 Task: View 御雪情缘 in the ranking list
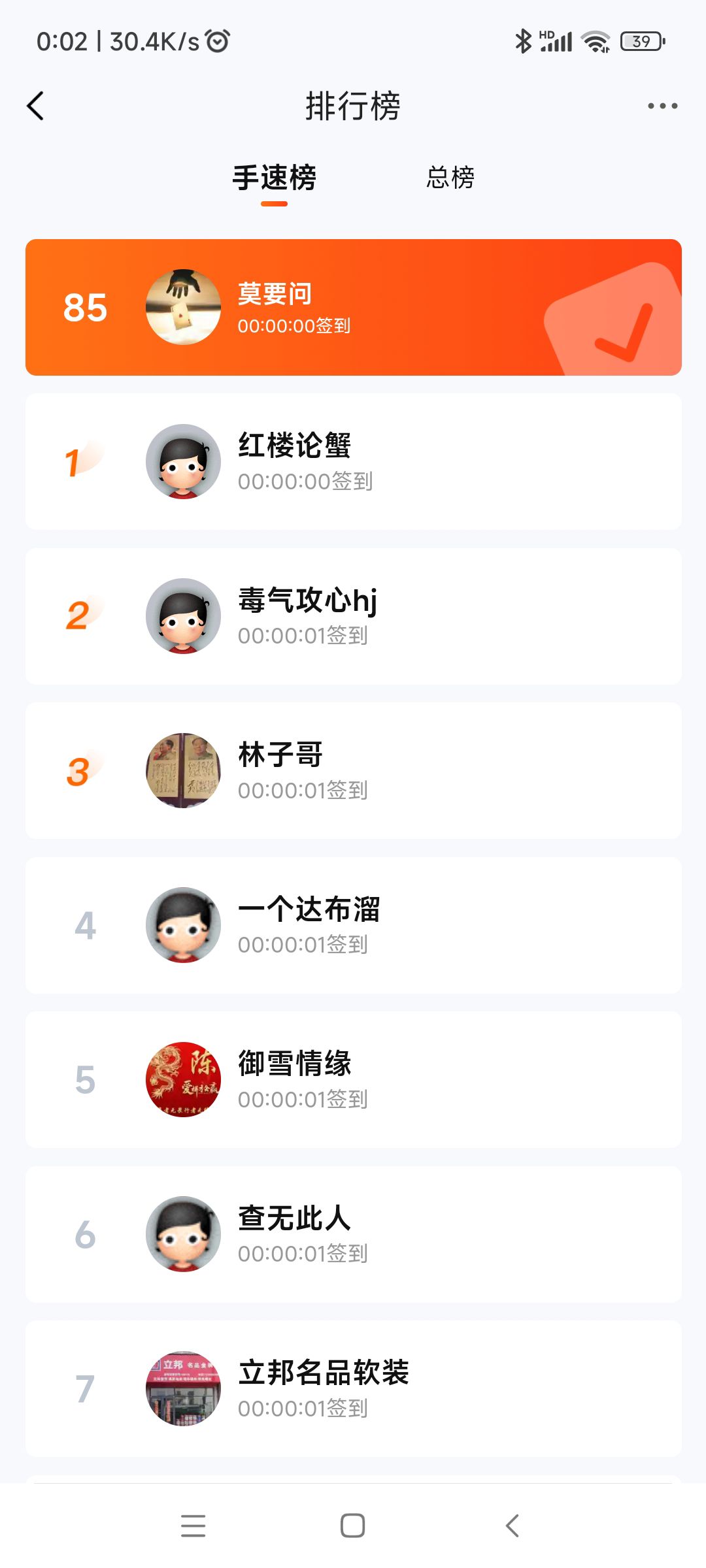[x=353, y=1079]
